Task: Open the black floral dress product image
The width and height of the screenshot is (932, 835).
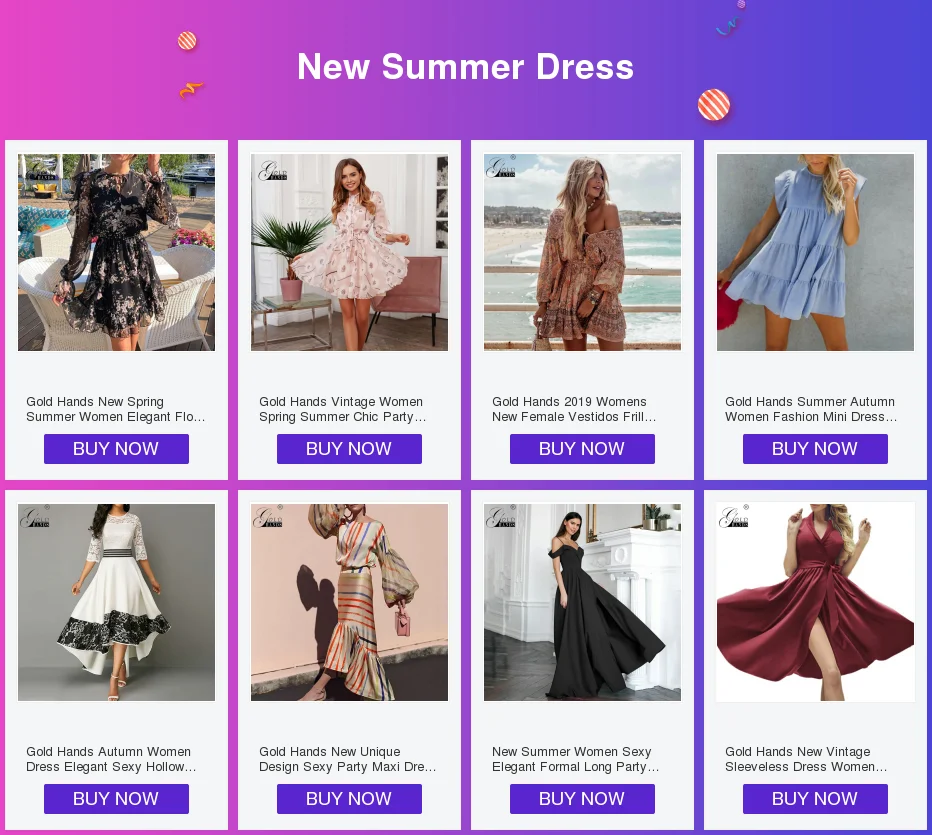Action: point(116,253)
